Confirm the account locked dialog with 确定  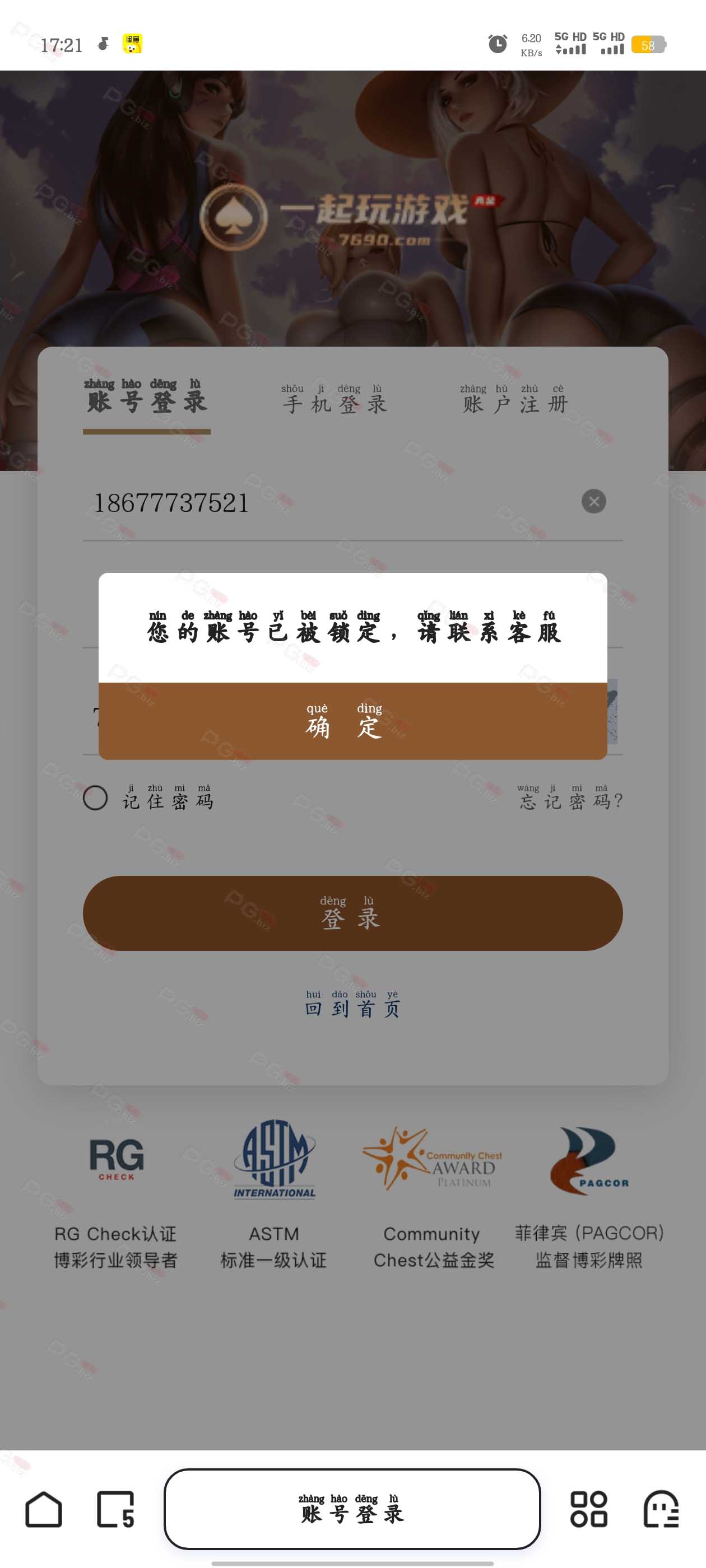[352, 721]
